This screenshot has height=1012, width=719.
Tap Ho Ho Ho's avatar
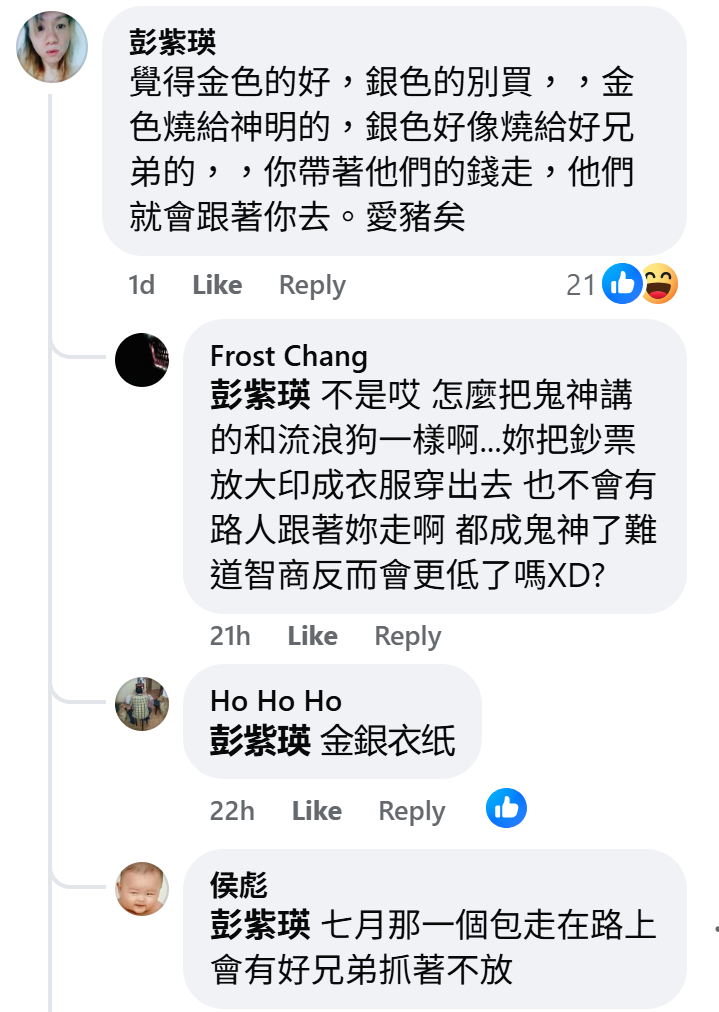point(142,704)
